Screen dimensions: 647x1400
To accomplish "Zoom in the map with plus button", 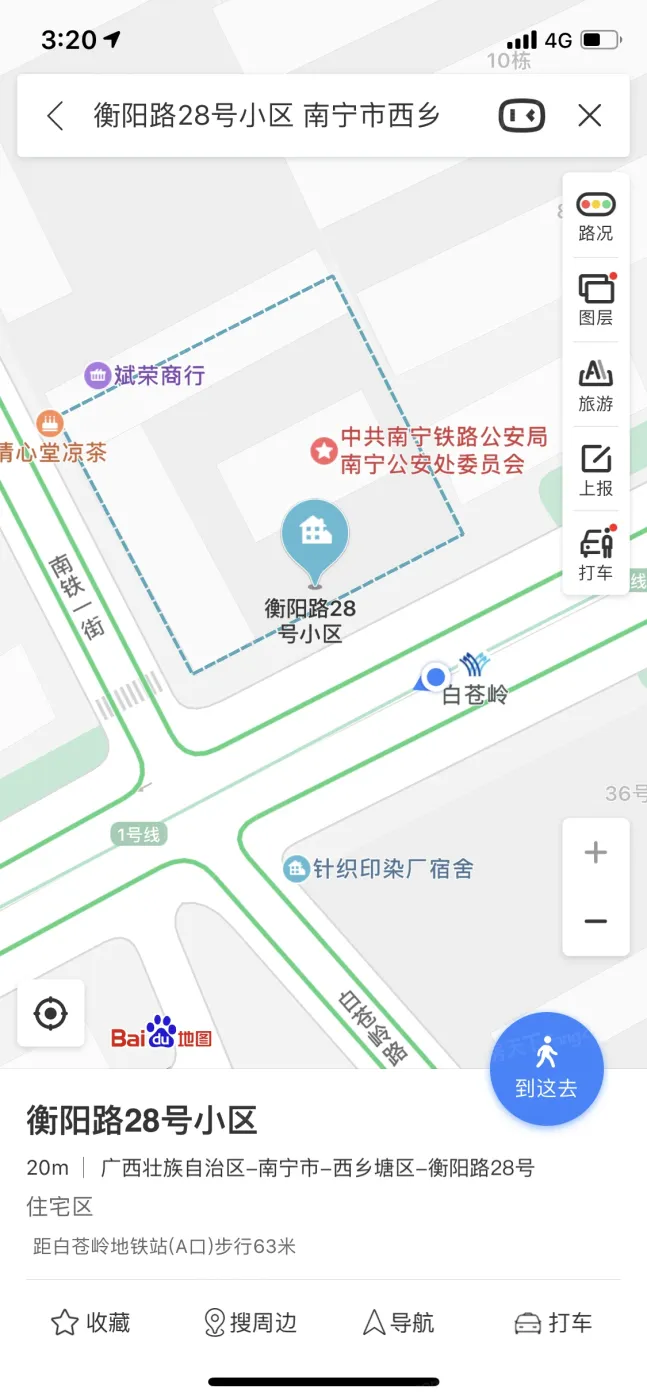I will pos(596,853).
